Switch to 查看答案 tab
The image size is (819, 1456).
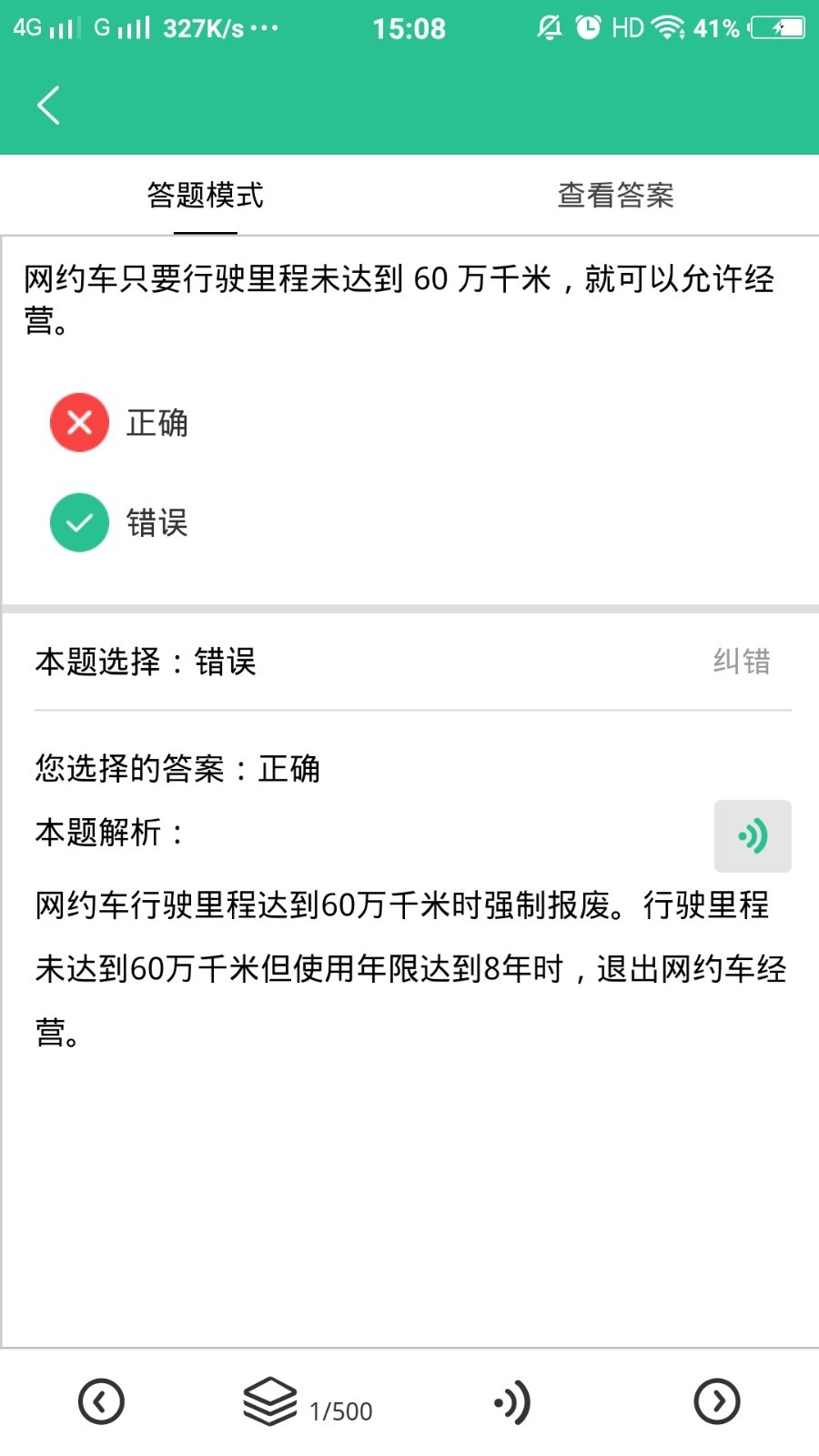(615, 193)
